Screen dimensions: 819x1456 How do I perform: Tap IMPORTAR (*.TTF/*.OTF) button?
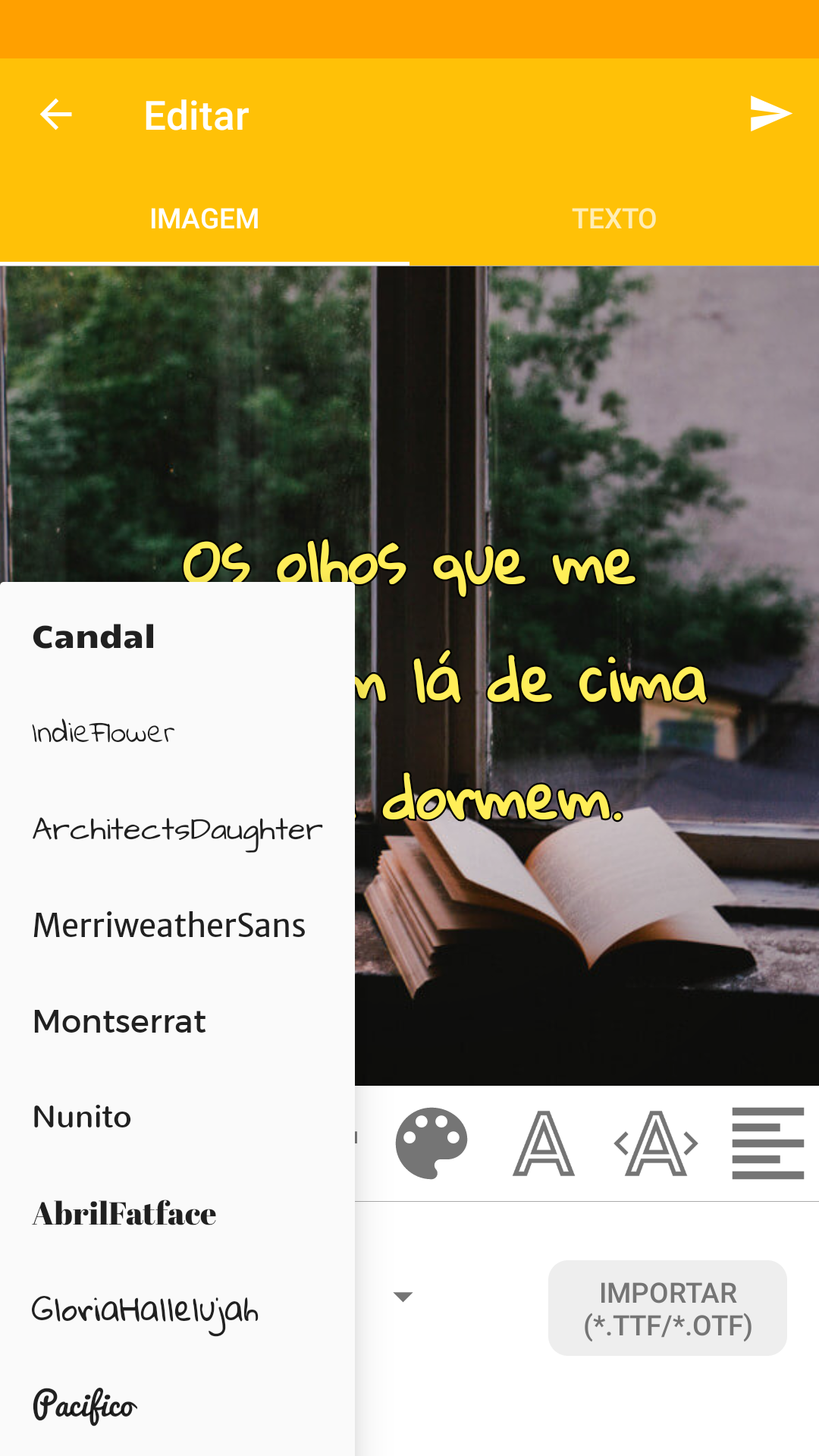coord(667,1308)
